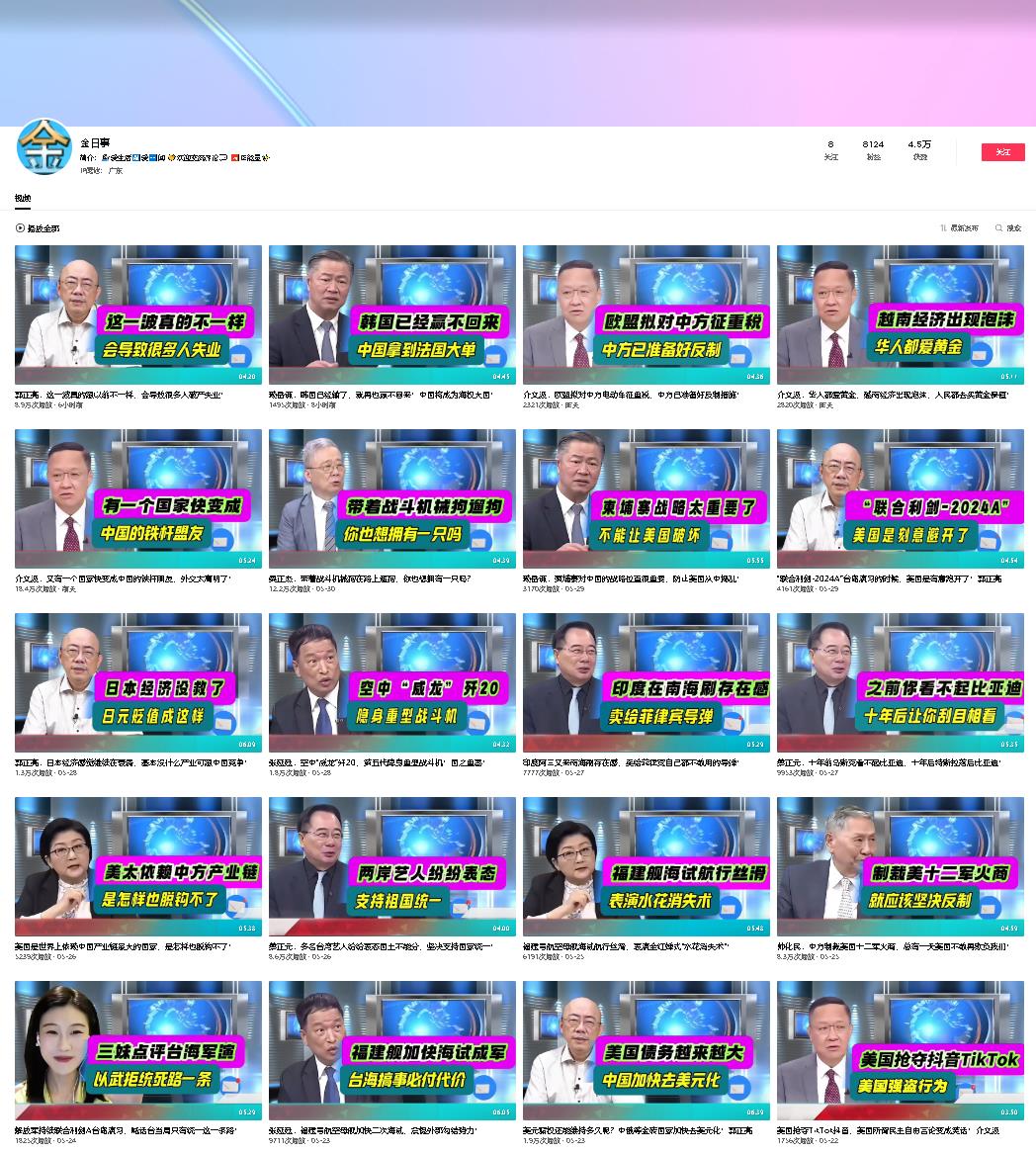
Task: Open video 联合利剑-2024A
Action: click(x=901, y=498)
